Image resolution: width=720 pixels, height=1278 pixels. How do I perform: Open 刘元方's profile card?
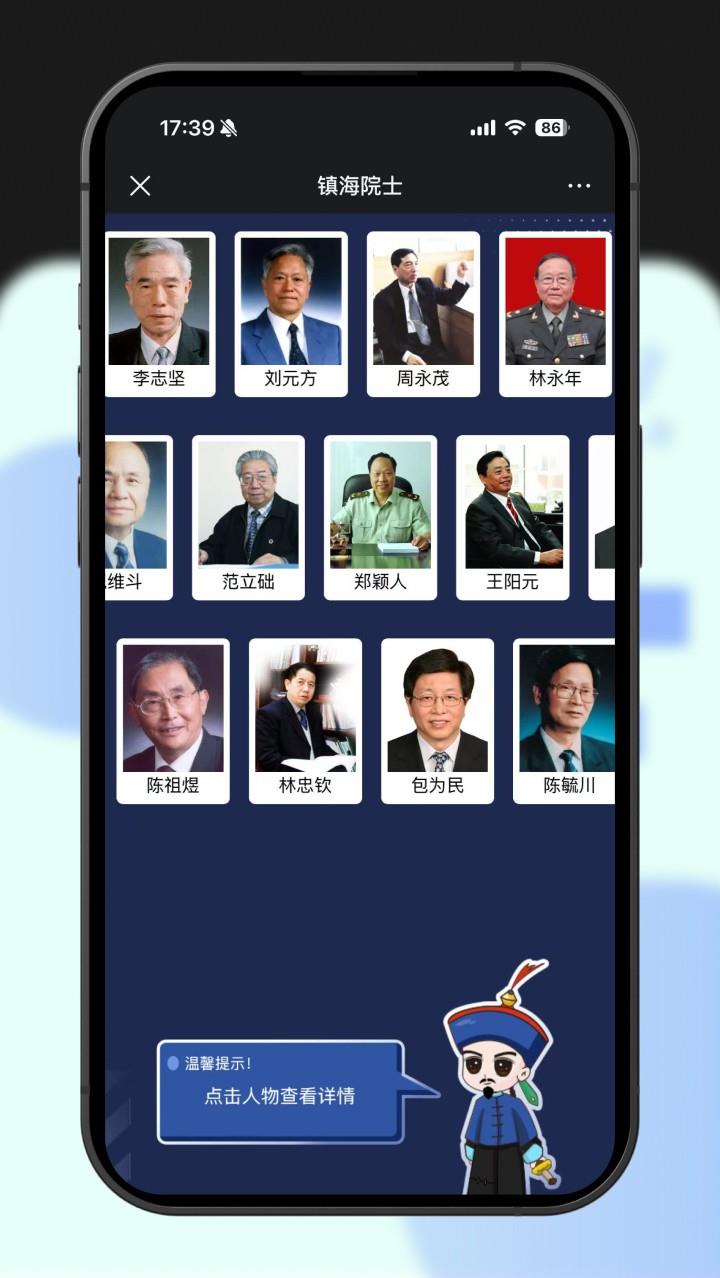(291, 313)
